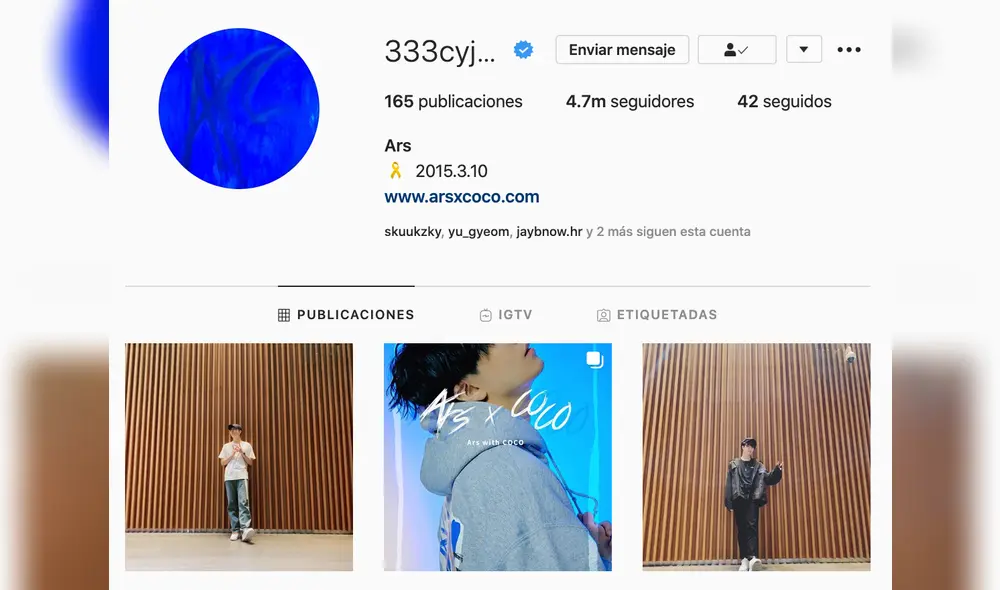Open the three-dot options menu
The height and width of the screenshot is (590, 1000).
click(849, 50)
